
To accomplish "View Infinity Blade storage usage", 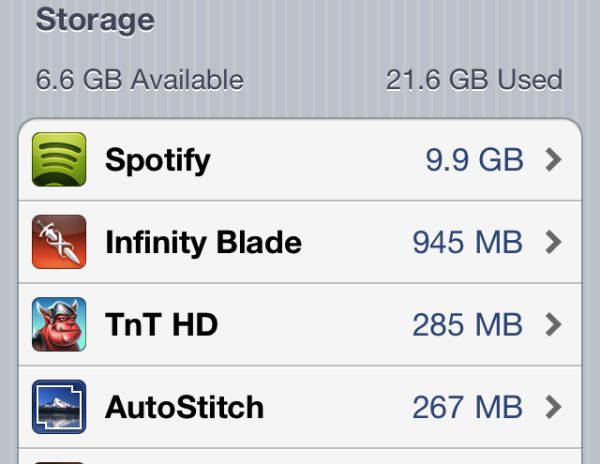I will click(x=300, y=242).
